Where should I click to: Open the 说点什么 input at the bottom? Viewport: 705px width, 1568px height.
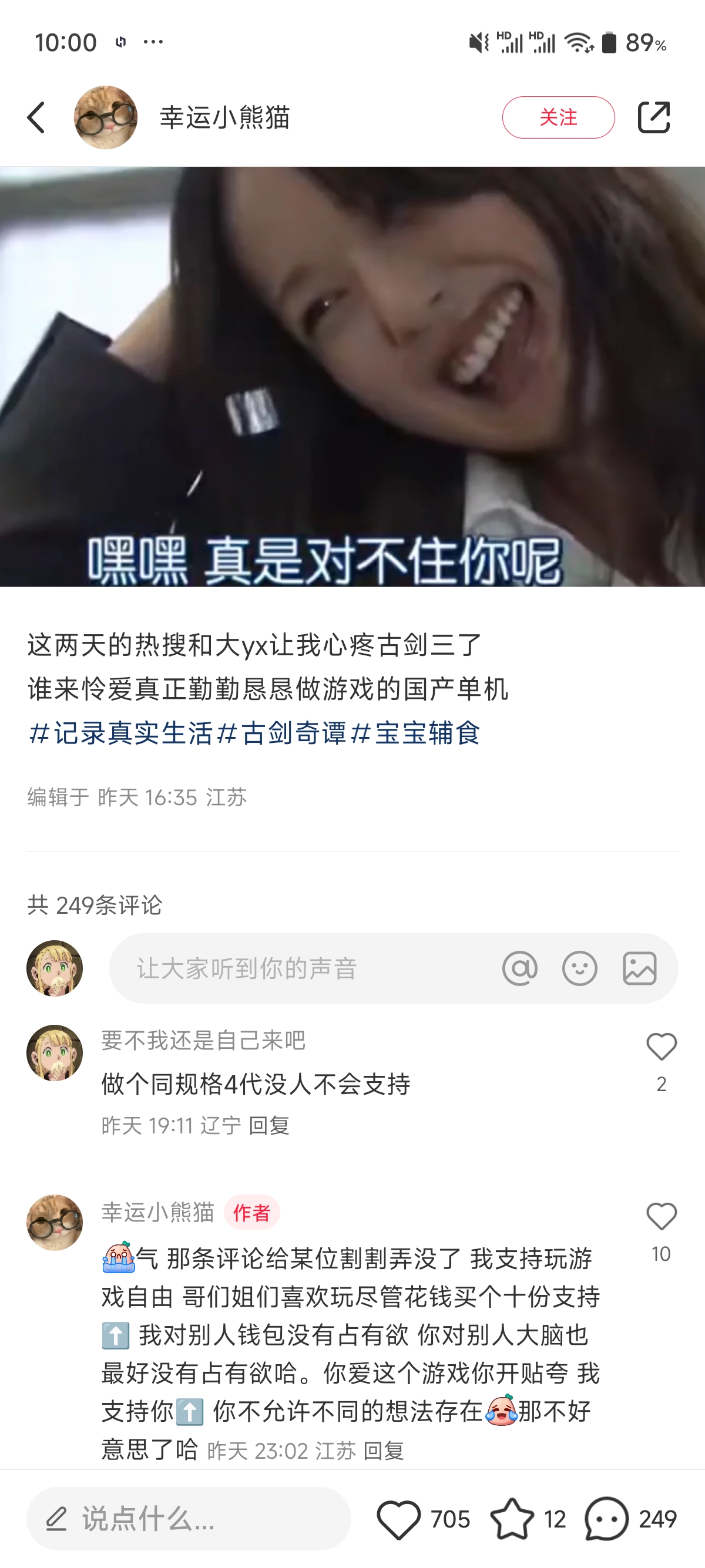click(x=189, y=1518)
